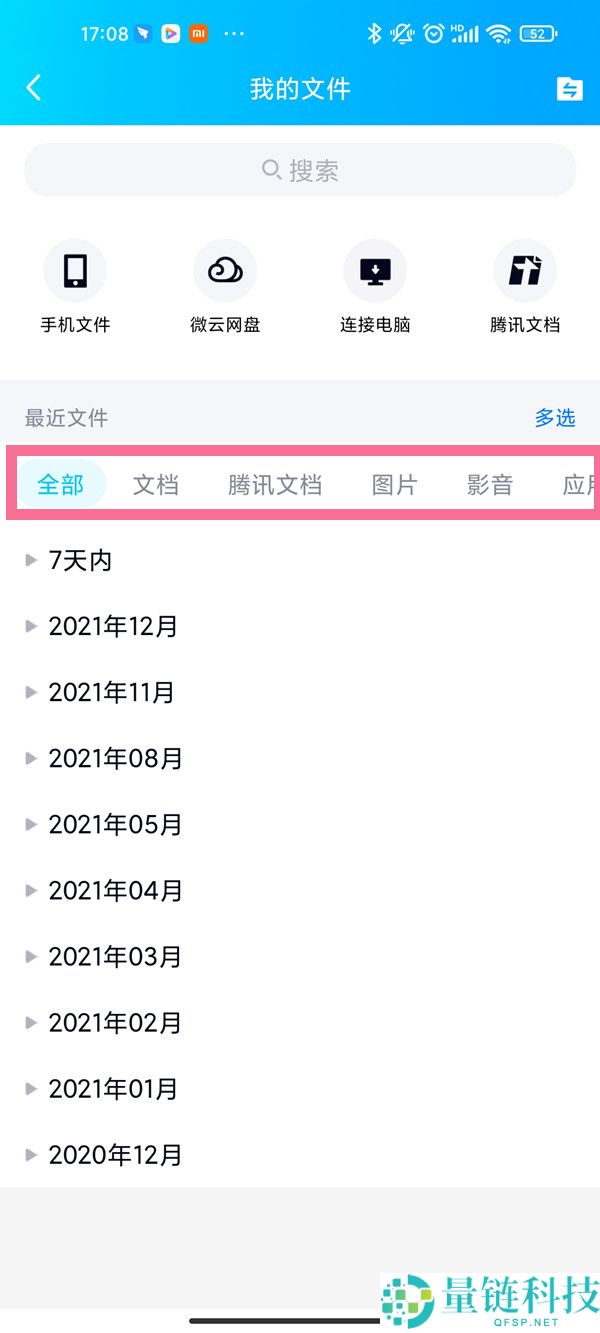Screen dimensions: 600x1333
Task: Go back from 我的文件
Action: [34, 88]
